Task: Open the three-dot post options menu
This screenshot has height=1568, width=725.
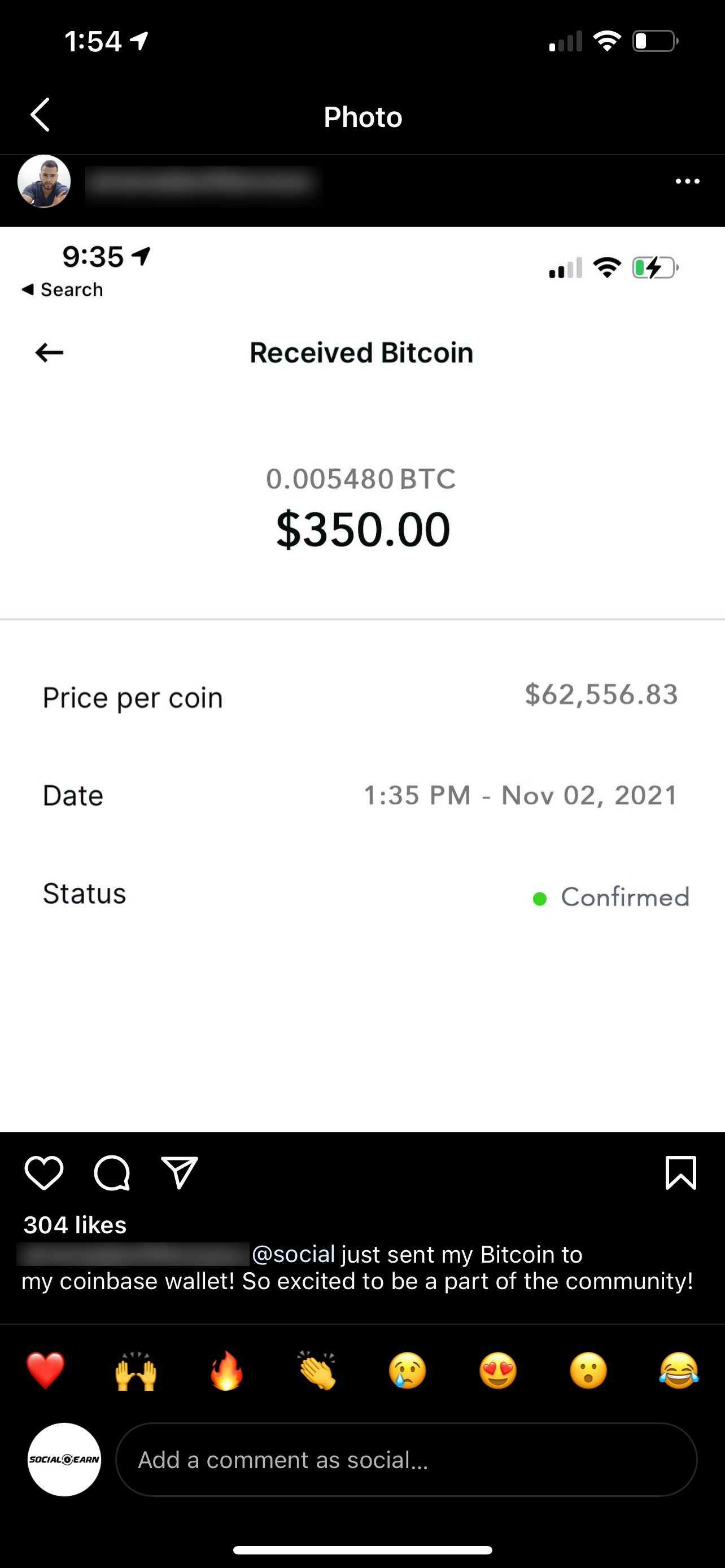Action: pyautogui.click(x=687, y=181)
